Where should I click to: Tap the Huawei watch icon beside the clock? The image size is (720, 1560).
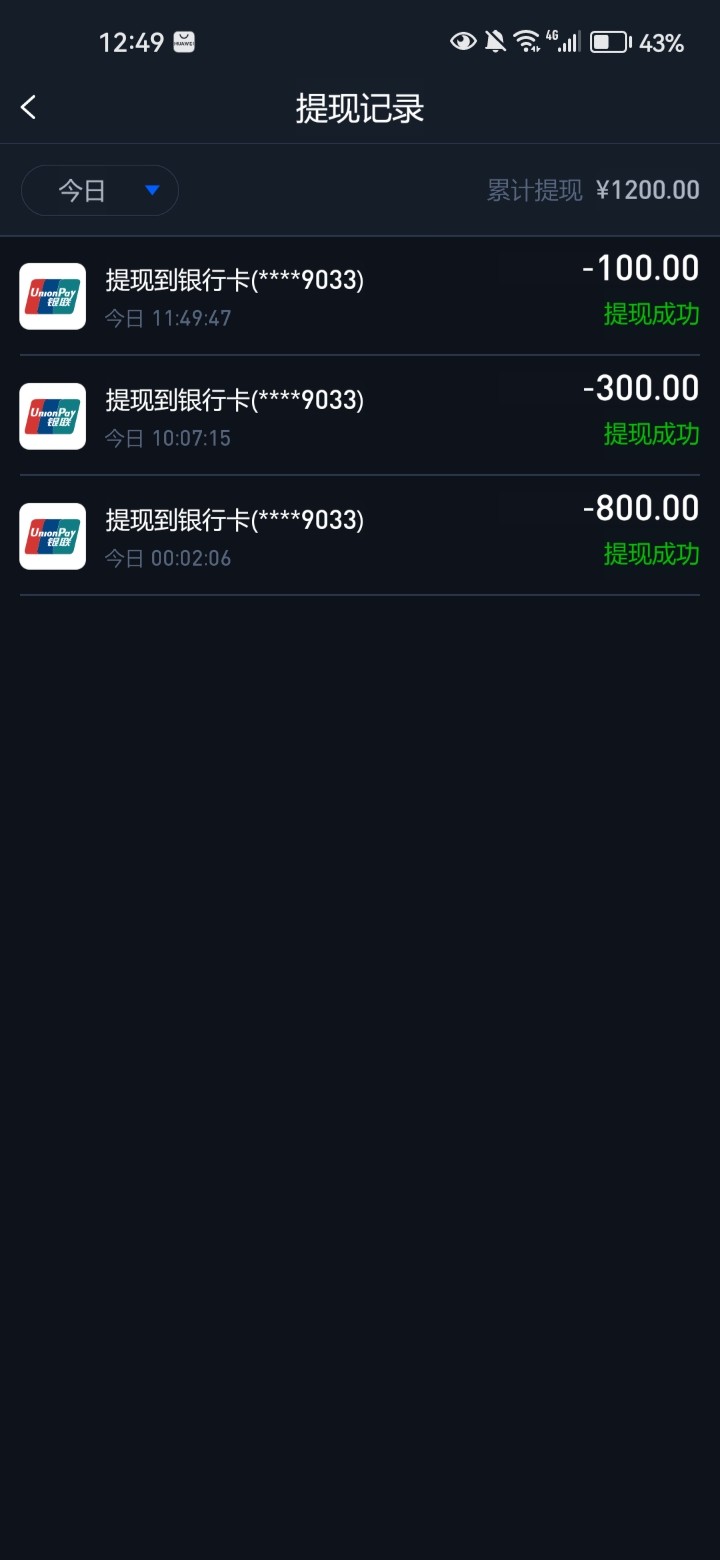183,42
